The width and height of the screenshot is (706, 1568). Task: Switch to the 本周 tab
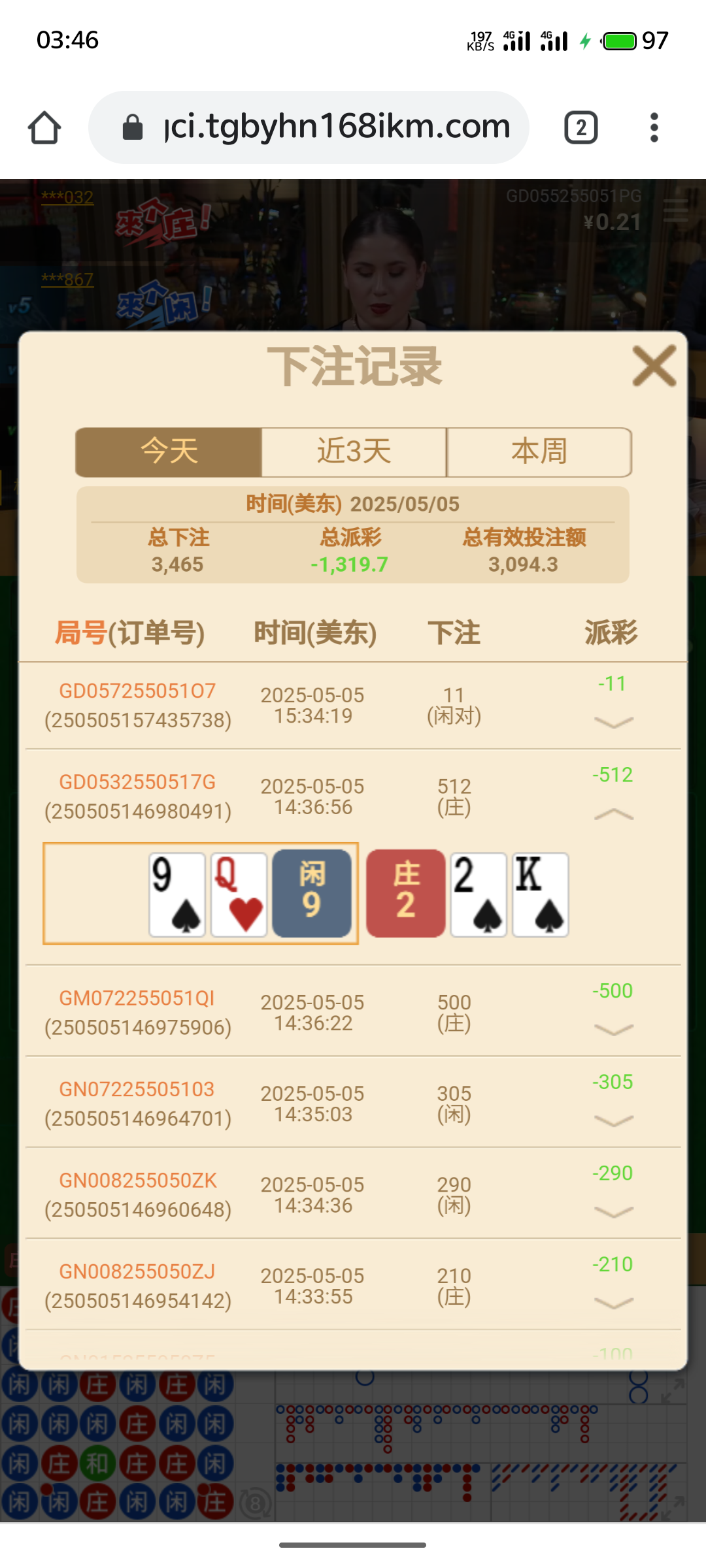coord(539,452)
